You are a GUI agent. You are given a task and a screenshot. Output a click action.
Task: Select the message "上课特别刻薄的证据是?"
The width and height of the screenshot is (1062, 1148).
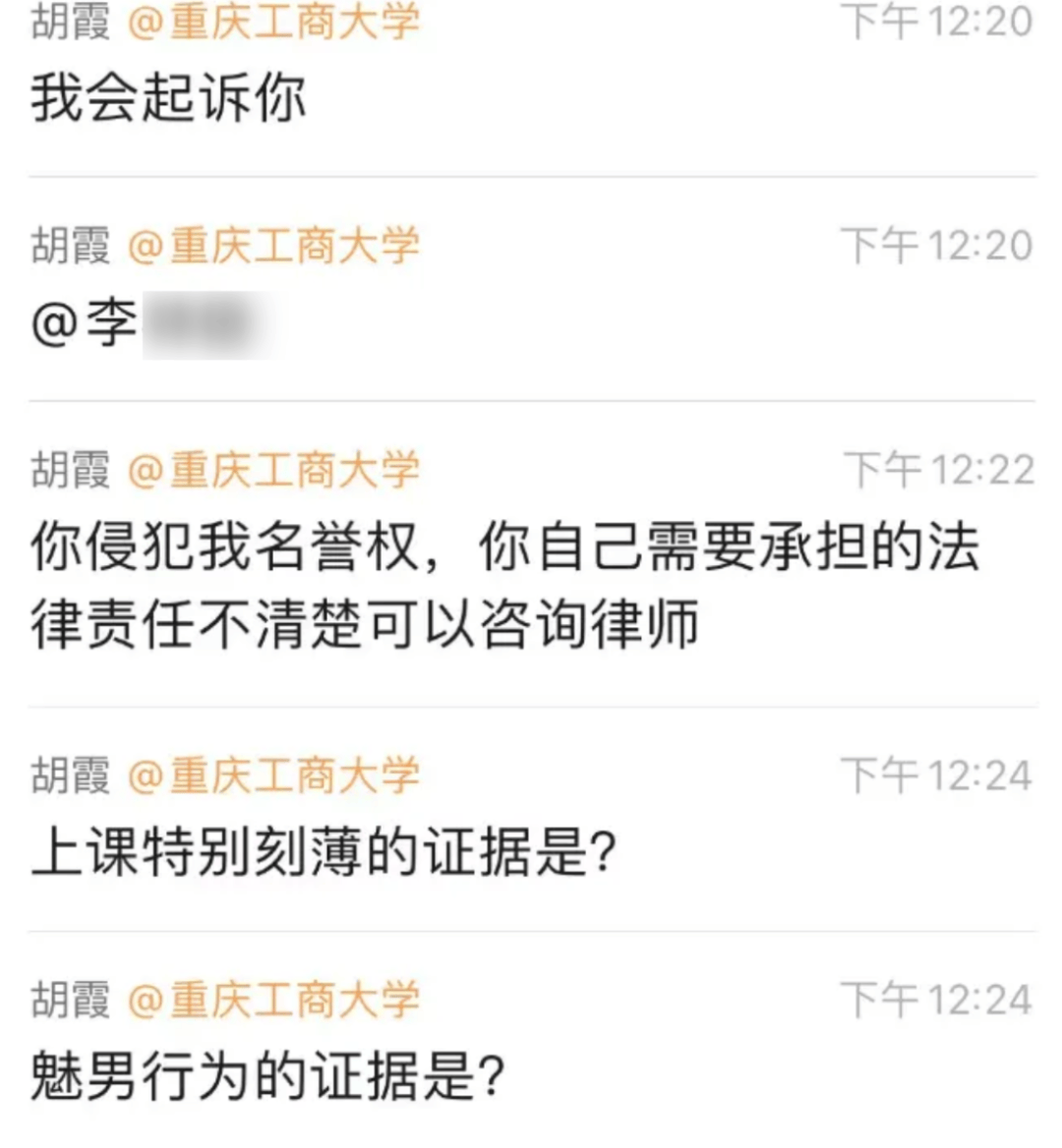(x=324, y=852)
